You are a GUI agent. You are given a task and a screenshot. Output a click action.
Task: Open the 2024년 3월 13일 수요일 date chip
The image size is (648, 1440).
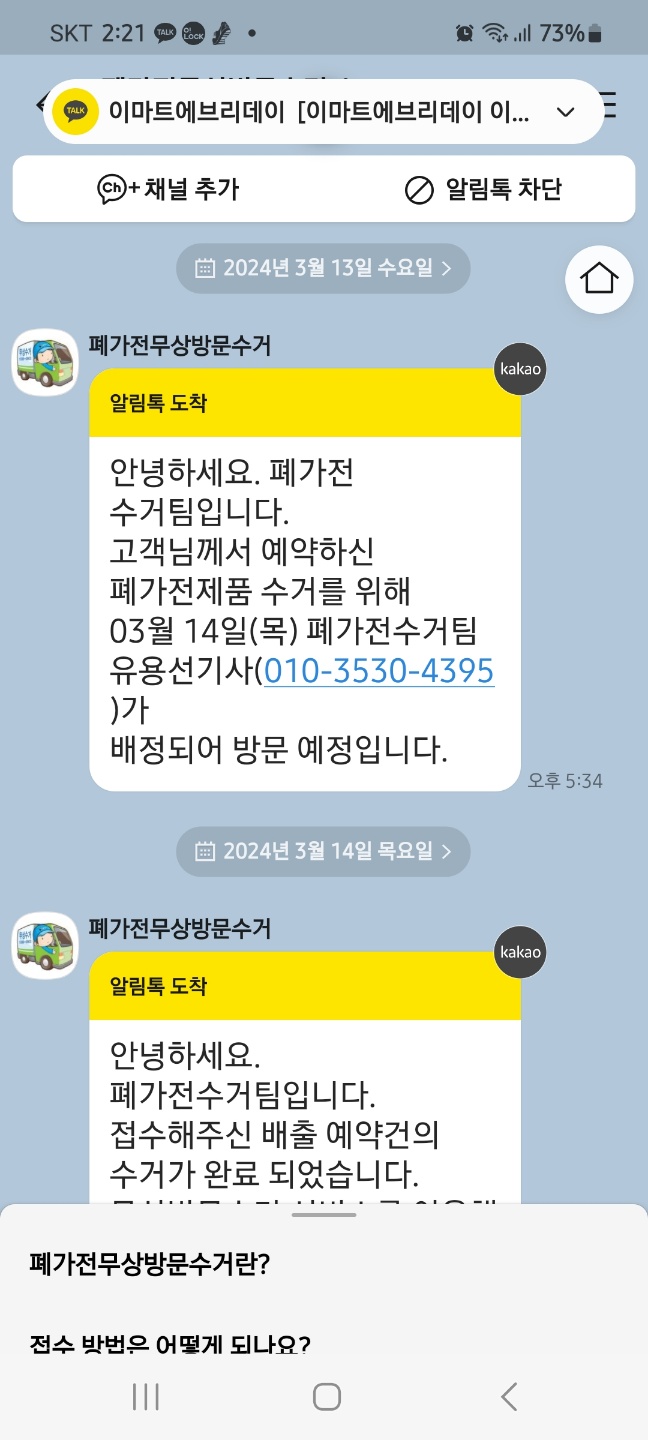click(x=323, y=268)
